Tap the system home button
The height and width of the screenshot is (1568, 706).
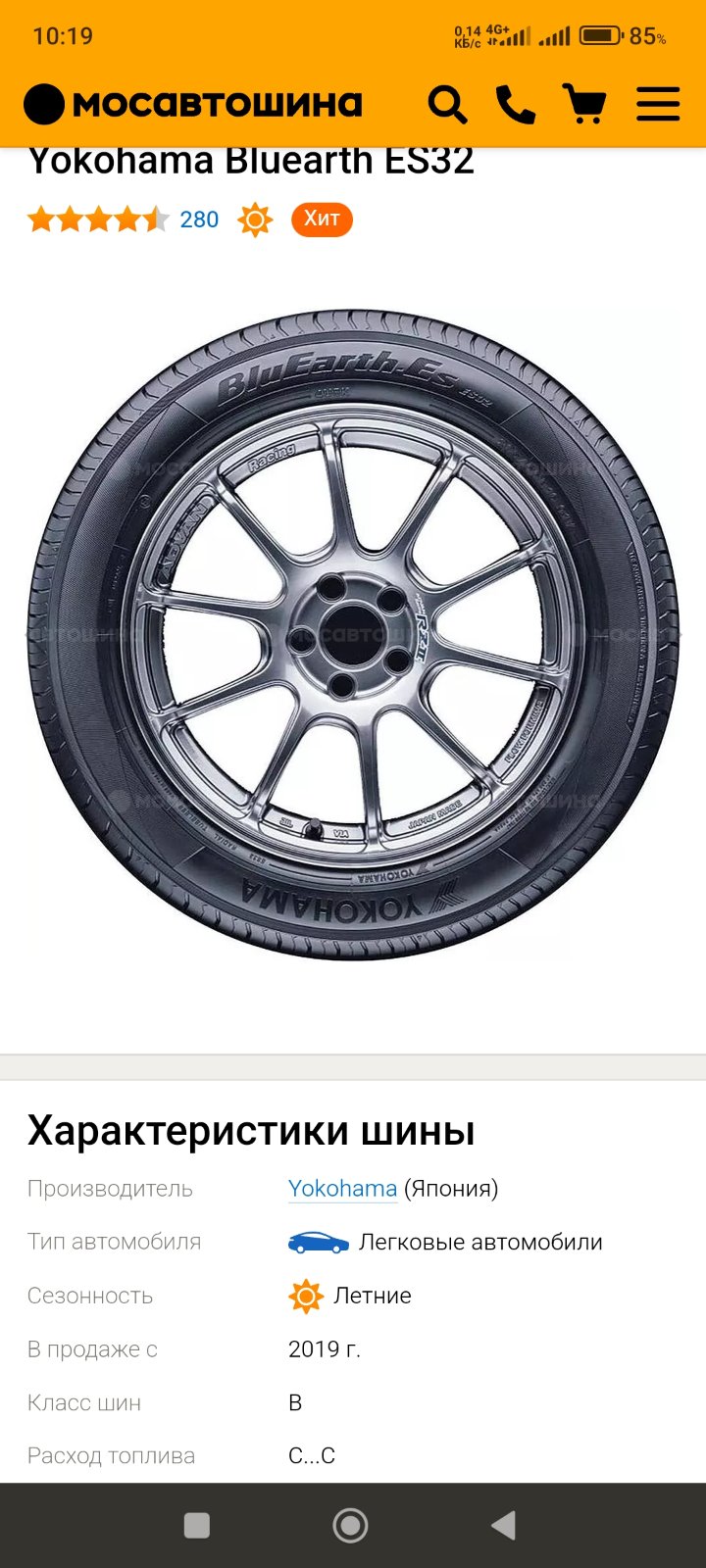click(350, 1525)
